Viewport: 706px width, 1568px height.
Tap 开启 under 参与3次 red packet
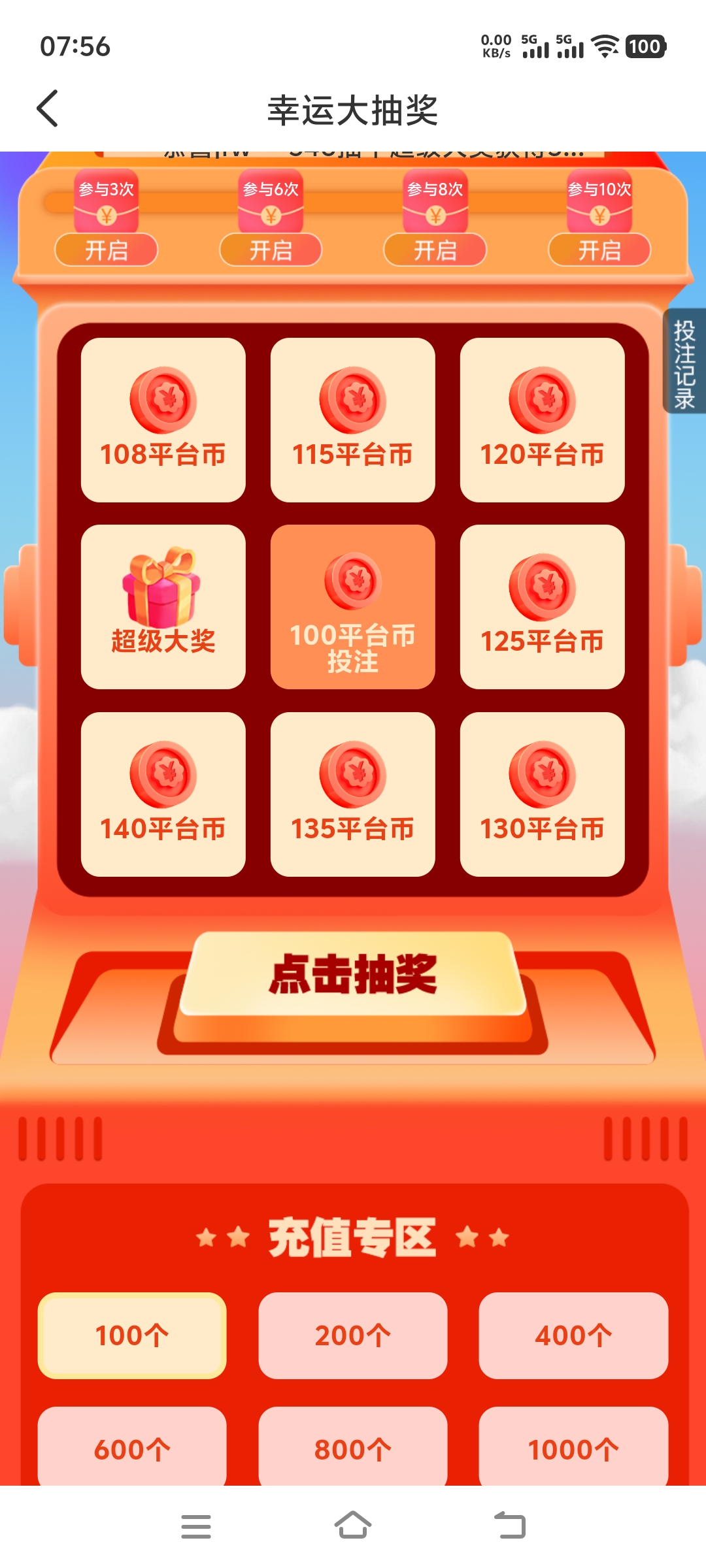click(107, 250)
